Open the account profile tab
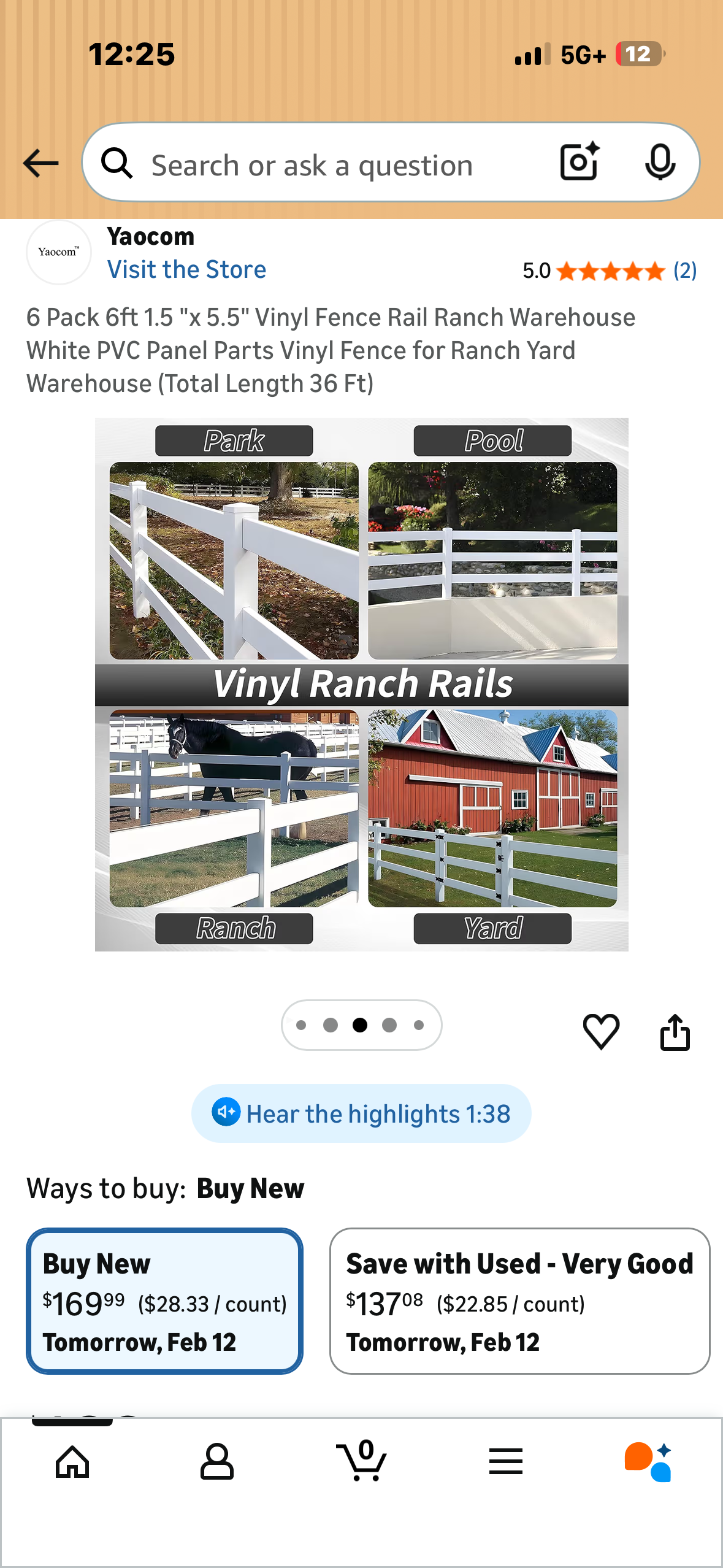This screenshot has width=723, height=1568. click(217, 1462)
